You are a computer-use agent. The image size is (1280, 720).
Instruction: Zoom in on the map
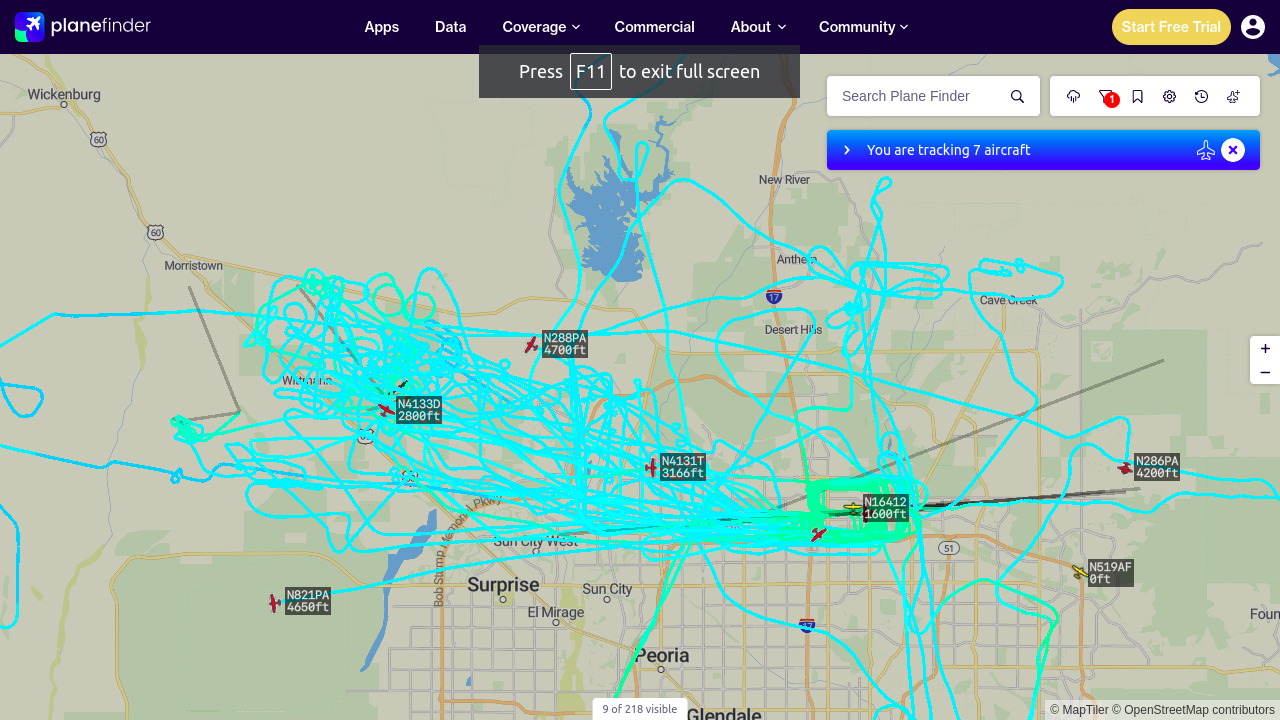pos(1265,348)
